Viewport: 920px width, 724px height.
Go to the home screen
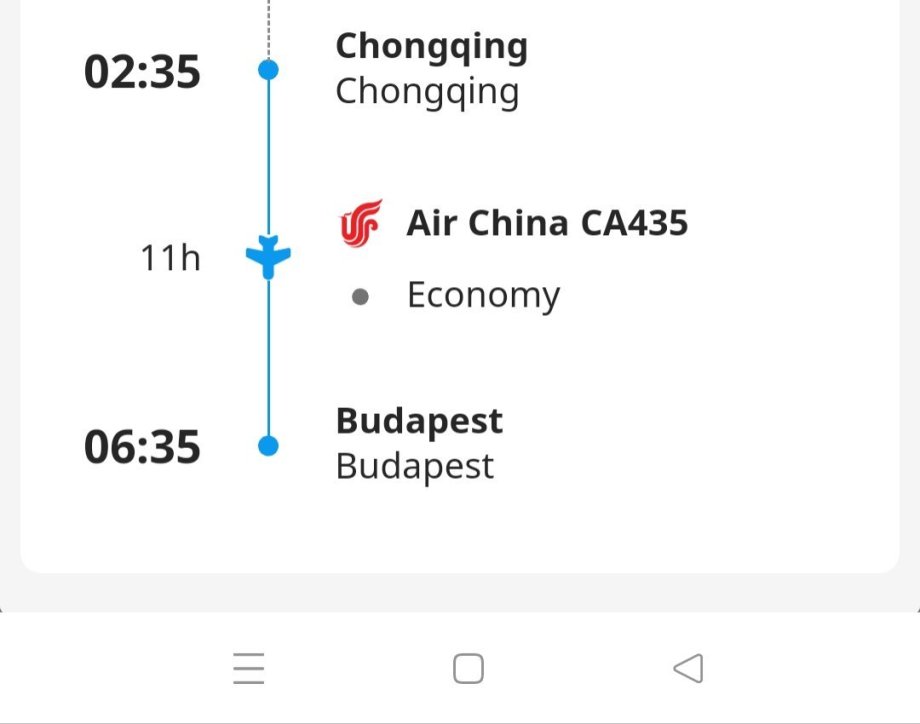[x=468, y=668]
